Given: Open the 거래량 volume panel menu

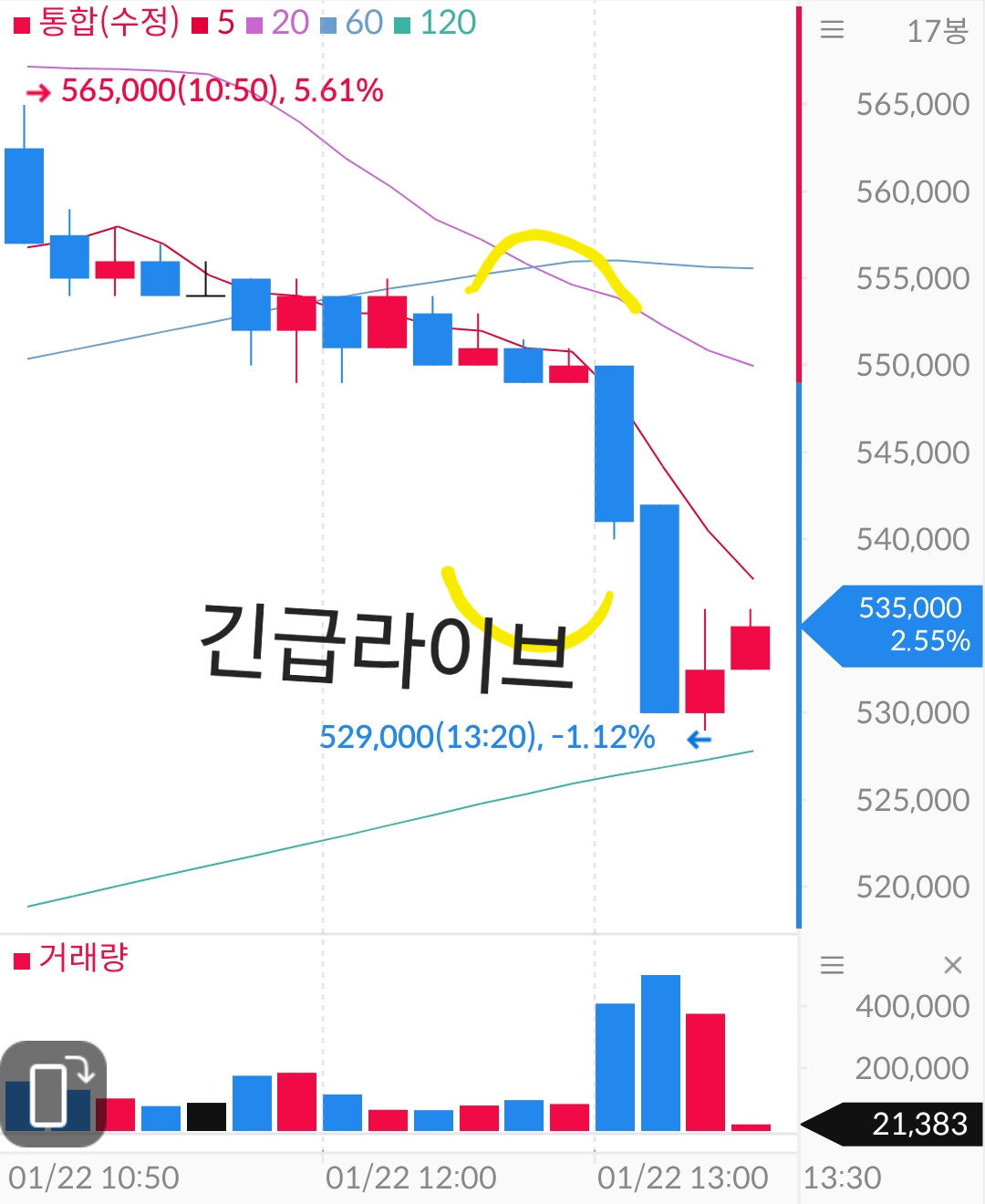Looking at the screenshot, I should click(832, 965).
